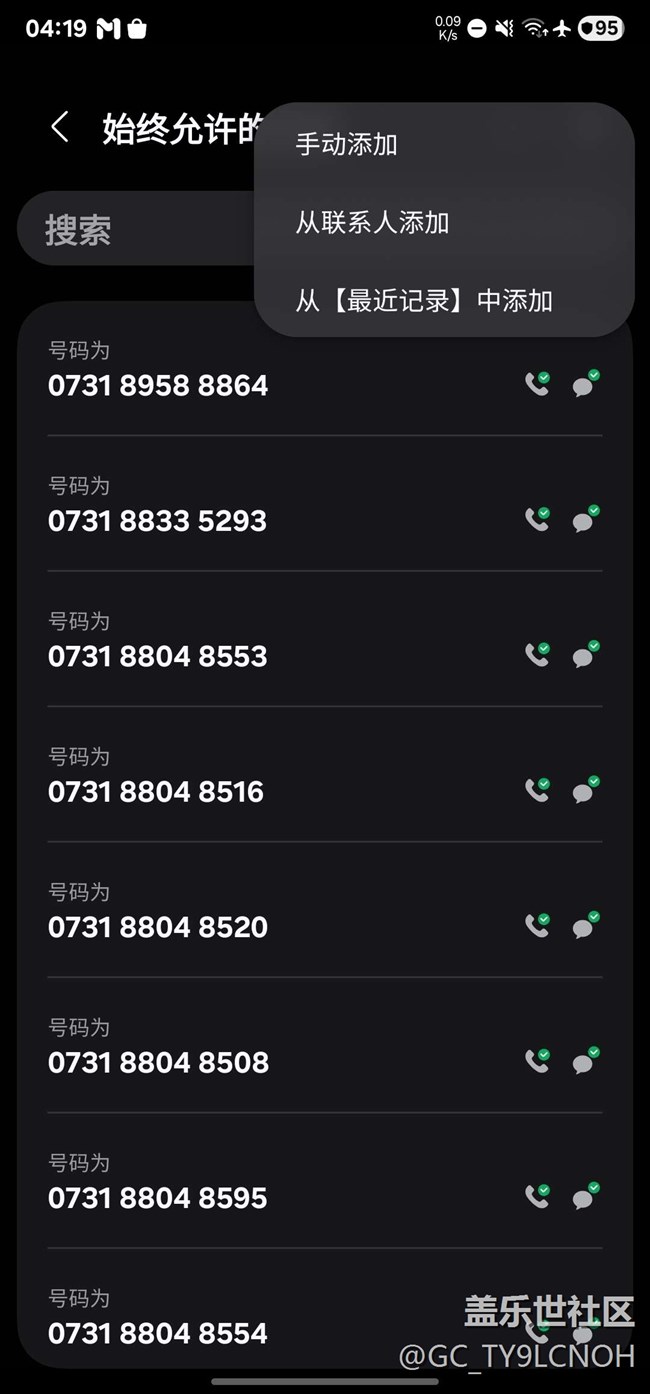Image resolution: width=650 pixels, height=1394 pixels.
Task: Go back using the arrow icon
Action: (x=60, y=128)
